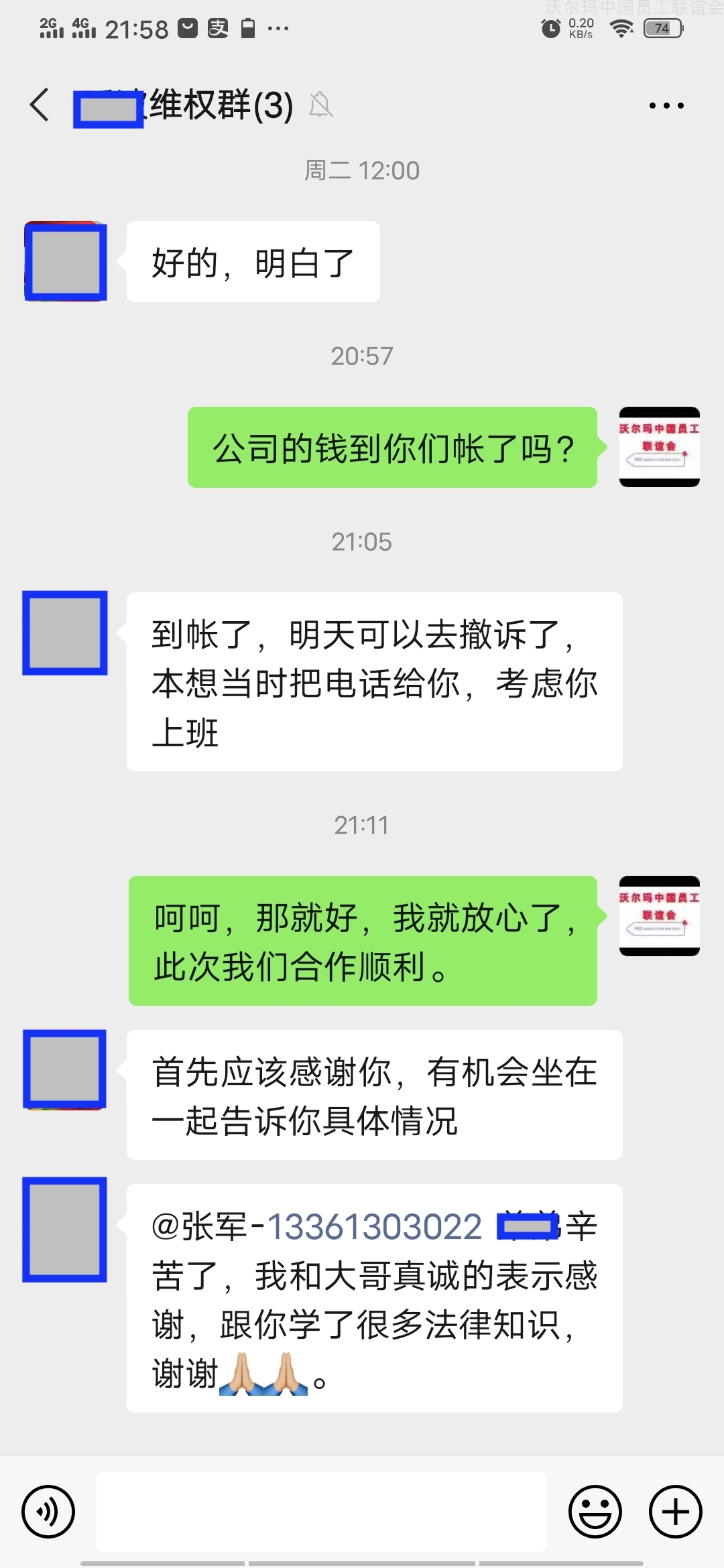Open the three-dot chat info menu
The width and height of the screenshot is (724, 1568).
pyautogui.click(x=666, y=105)
